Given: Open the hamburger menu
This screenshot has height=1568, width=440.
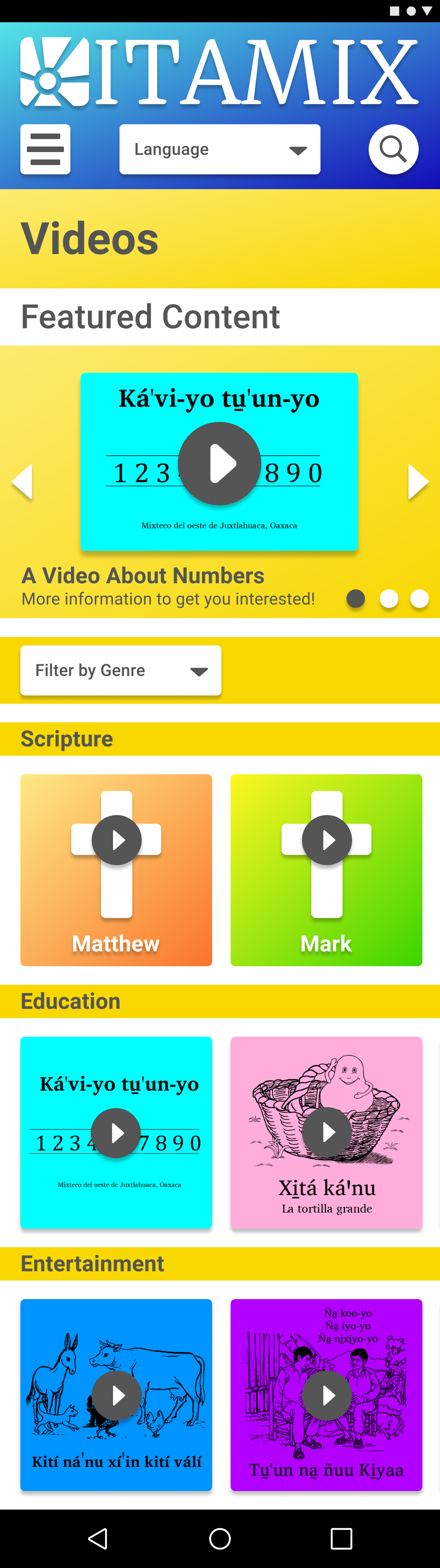Looking at the screenshot, I should tap(46, 149).
